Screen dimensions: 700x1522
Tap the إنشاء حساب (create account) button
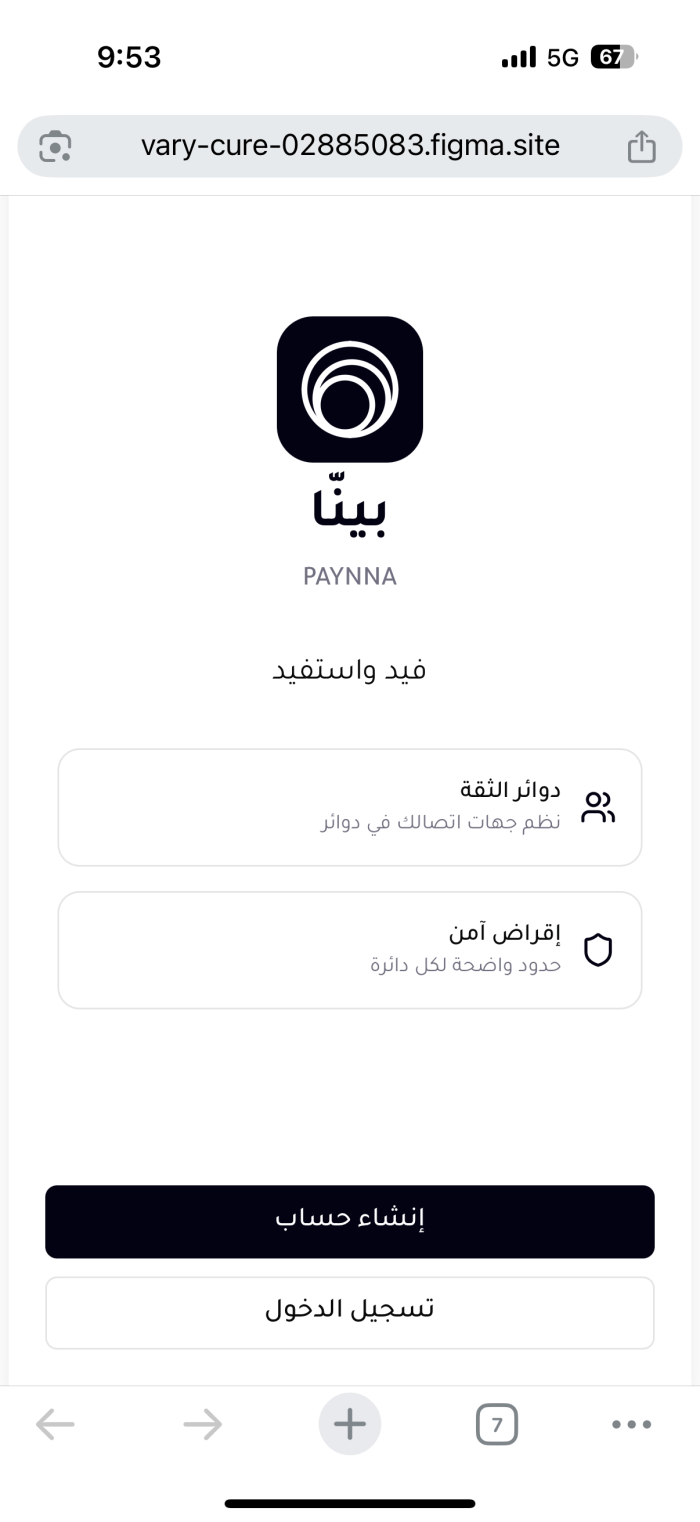pos(350,1221)
